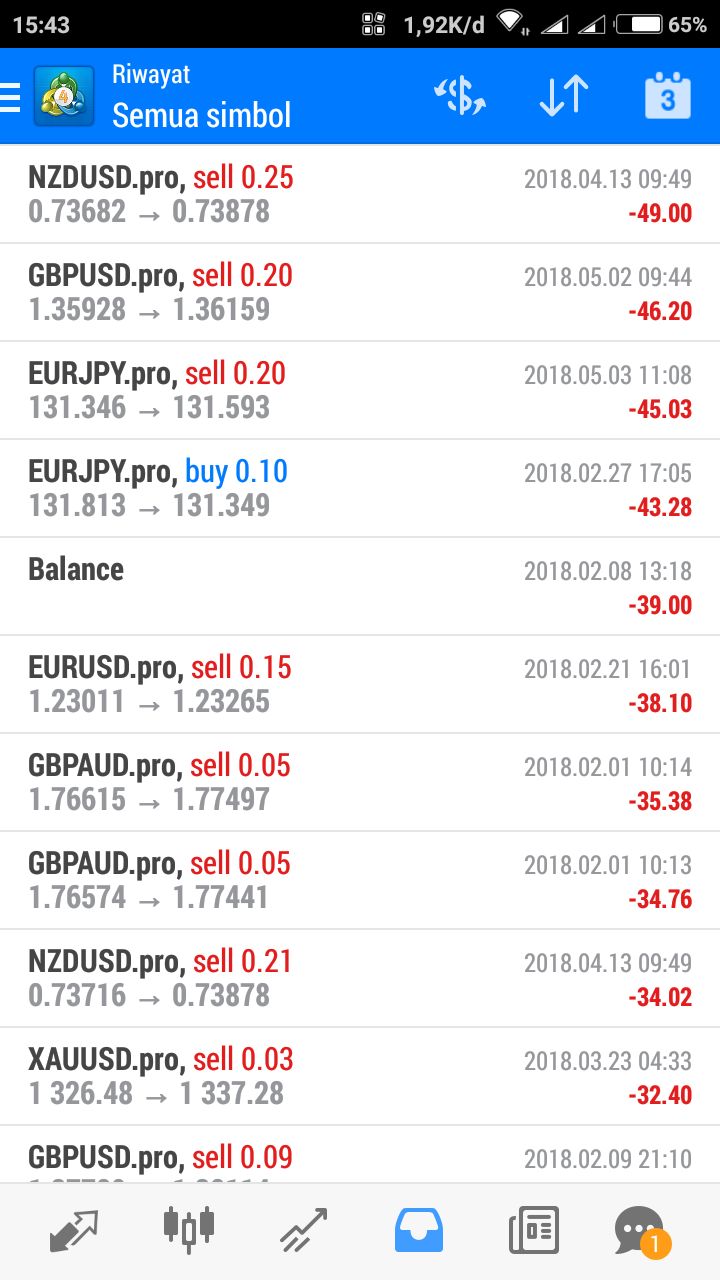The width and height of the screenshot is (720, 1280).
Task: Open the Charts candlestick icon
Action: (186, 1230)
